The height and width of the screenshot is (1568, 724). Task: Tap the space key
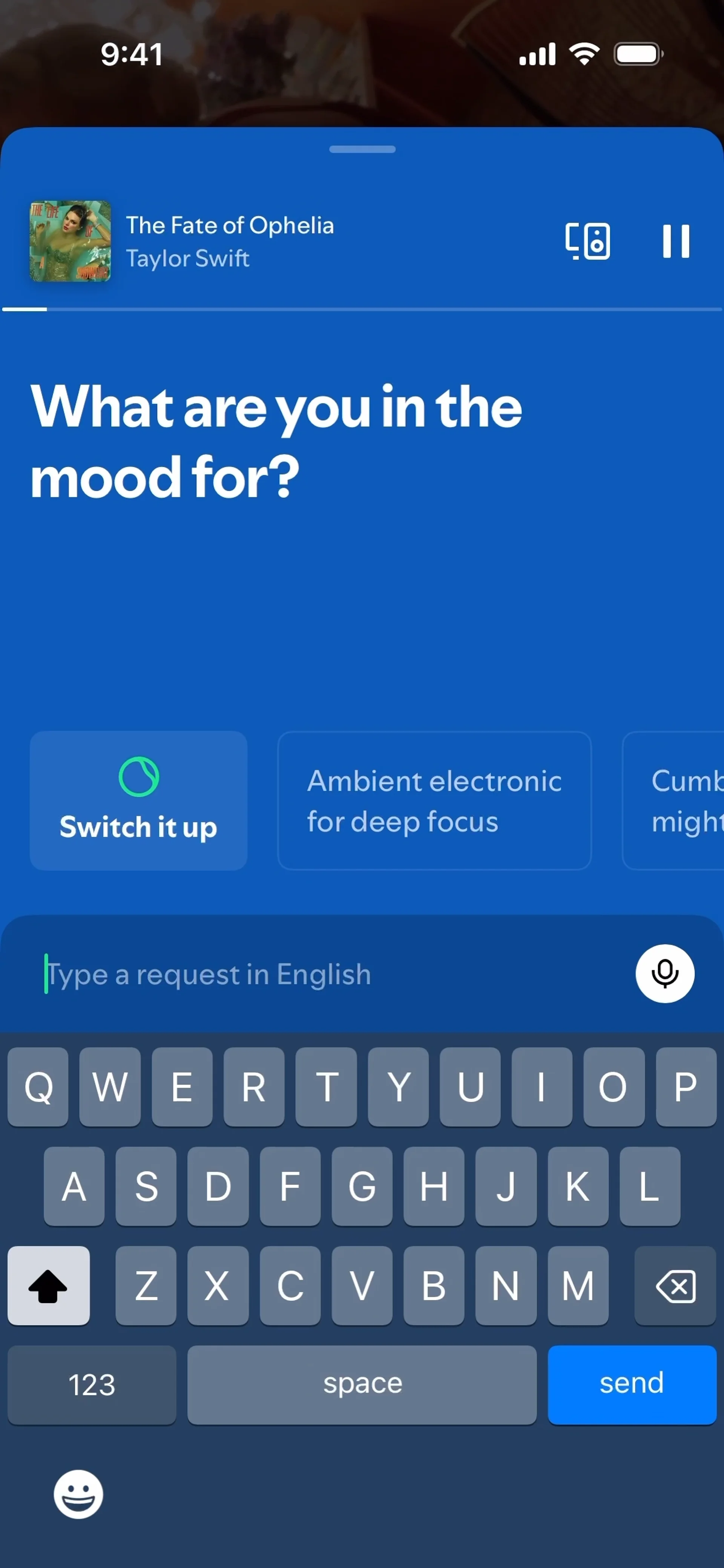click(x=362, y=1384)
